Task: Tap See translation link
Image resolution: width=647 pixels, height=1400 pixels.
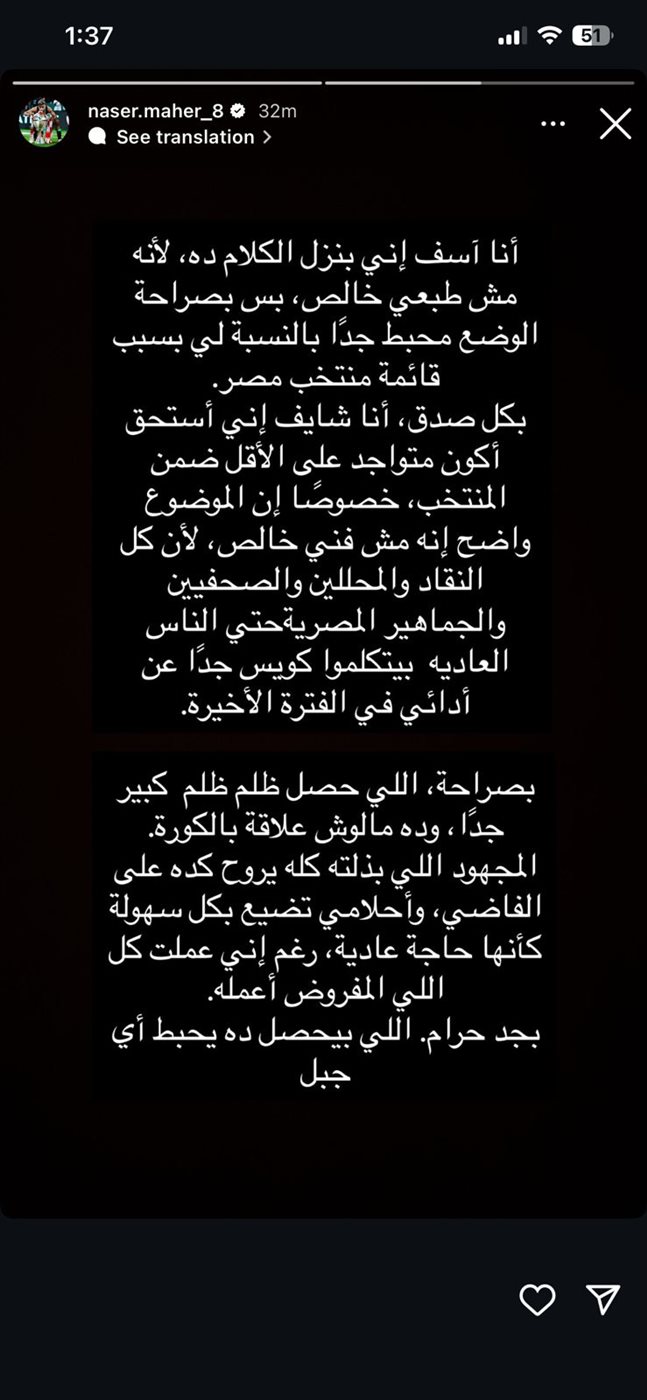Action: [185, 138]
